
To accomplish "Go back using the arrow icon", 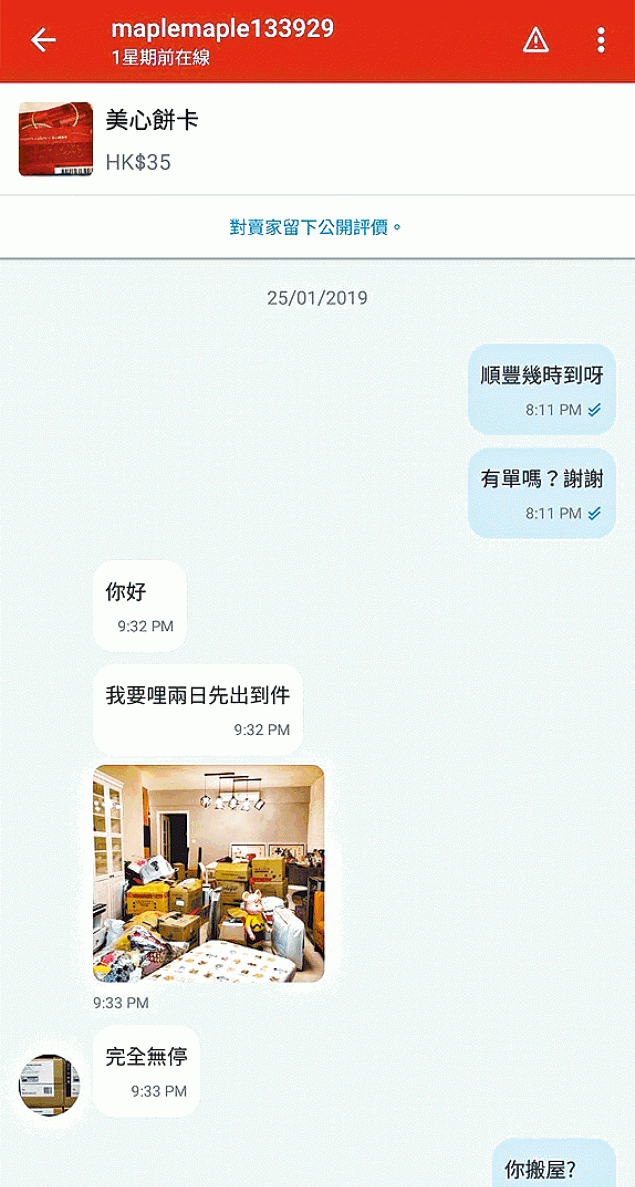I will (x=43, y=40).
